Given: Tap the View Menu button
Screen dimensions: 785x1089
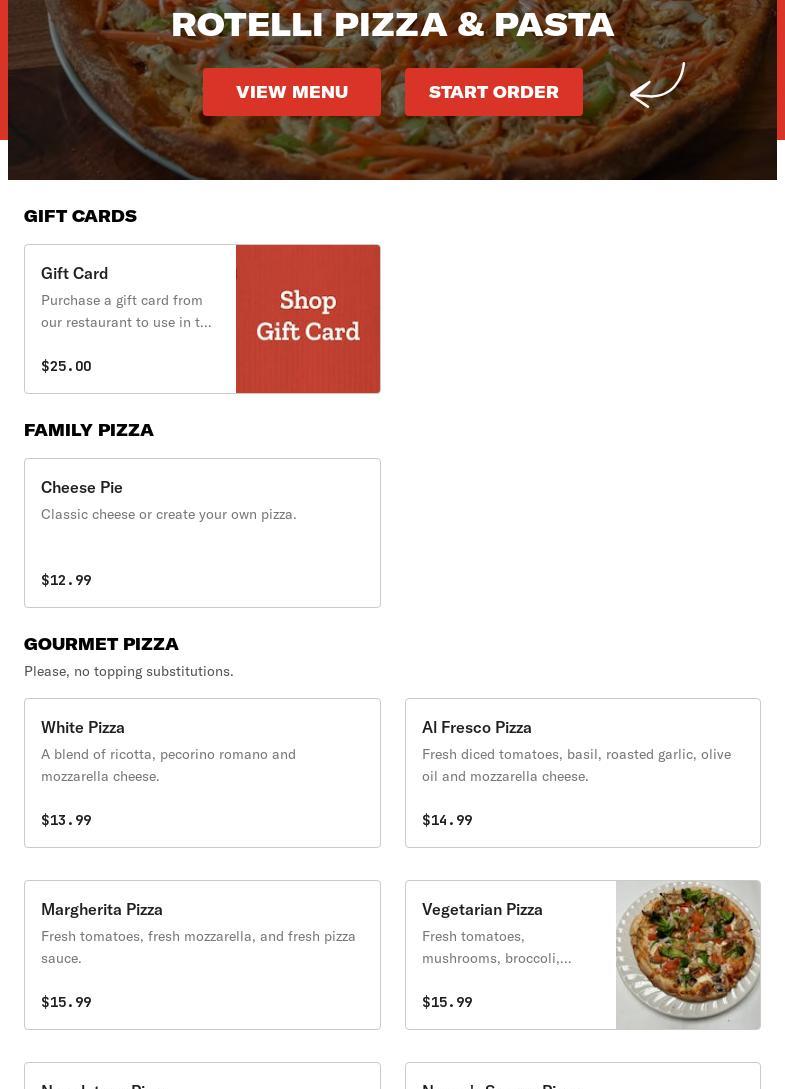Looking at the screenshot, I should (x=291, y=92).
